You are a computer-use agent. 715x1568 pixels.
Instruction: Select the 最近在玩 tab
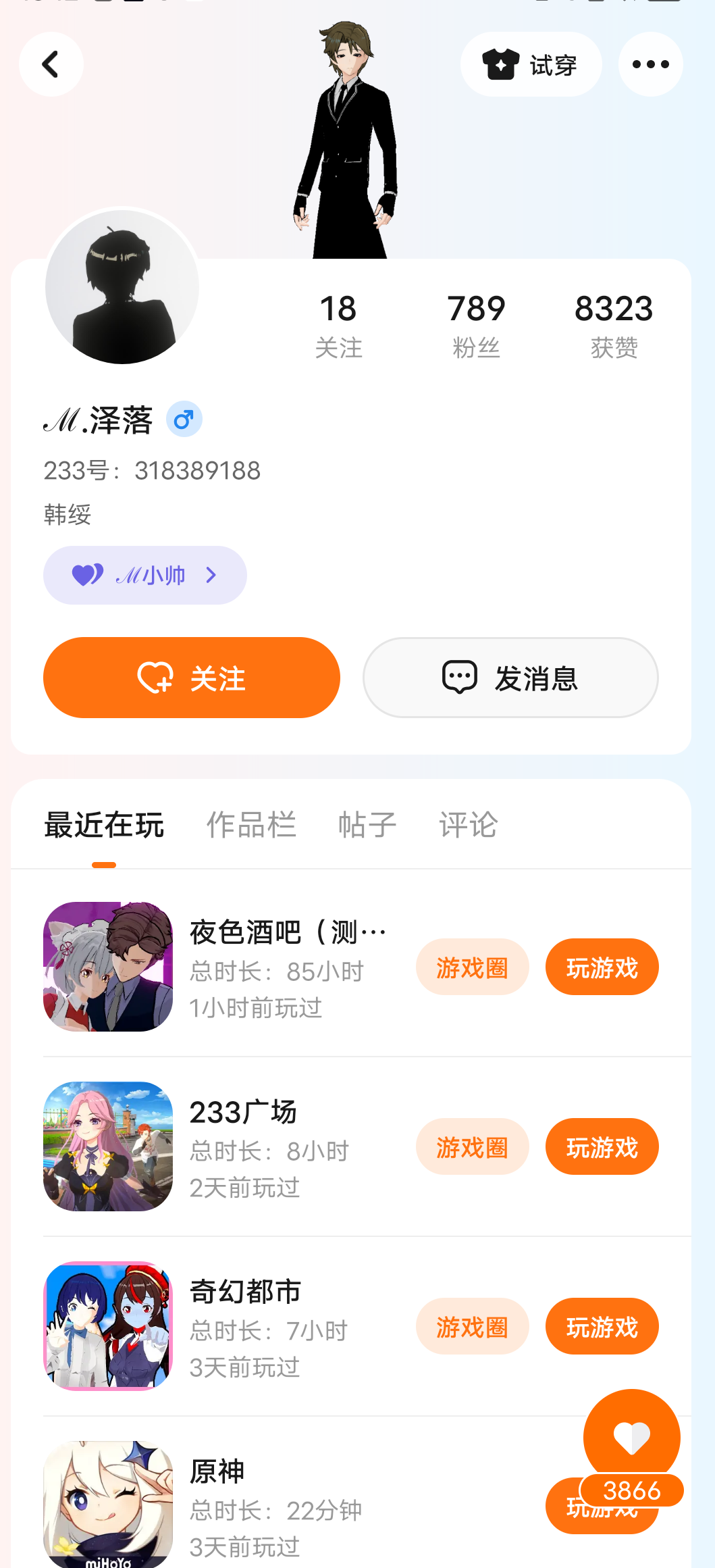pyautogui.click(x=104, y=825)
